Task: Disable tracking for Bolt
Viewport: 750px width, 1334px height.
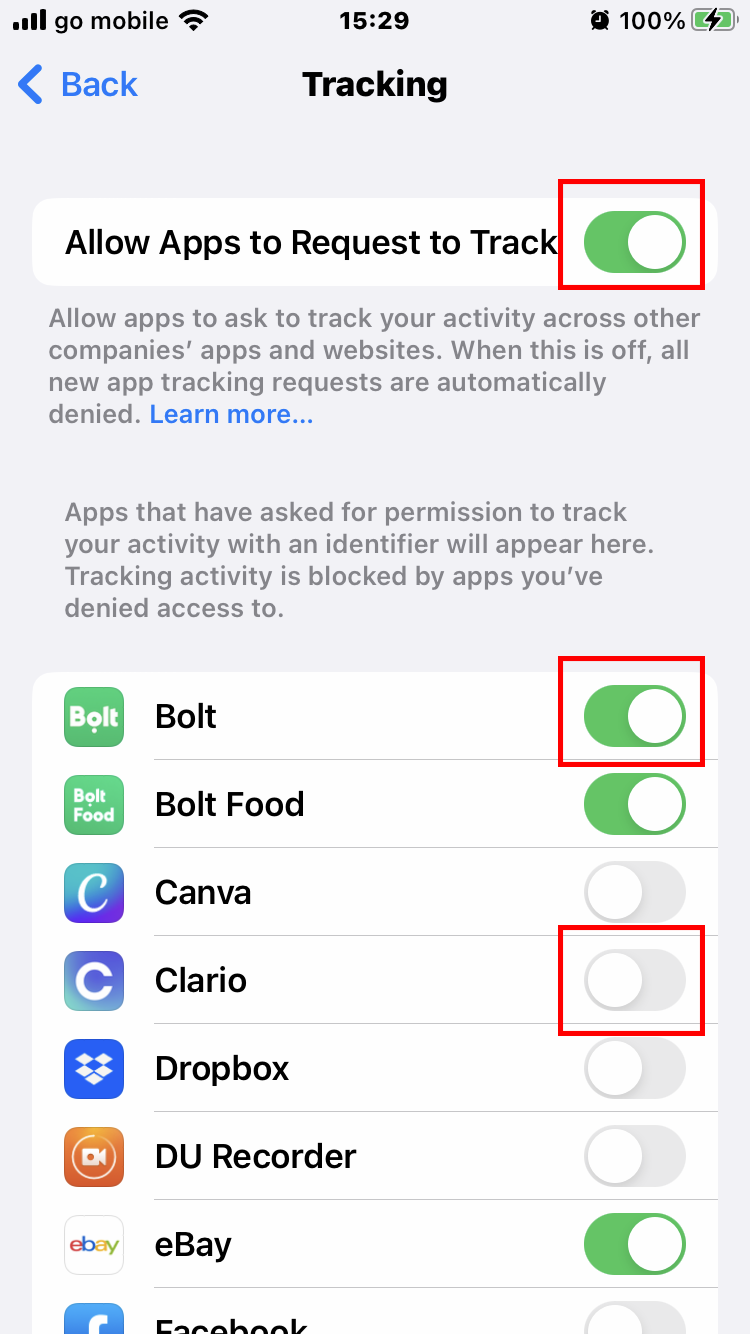Action: pyautogui.click(x=635, y=716)
